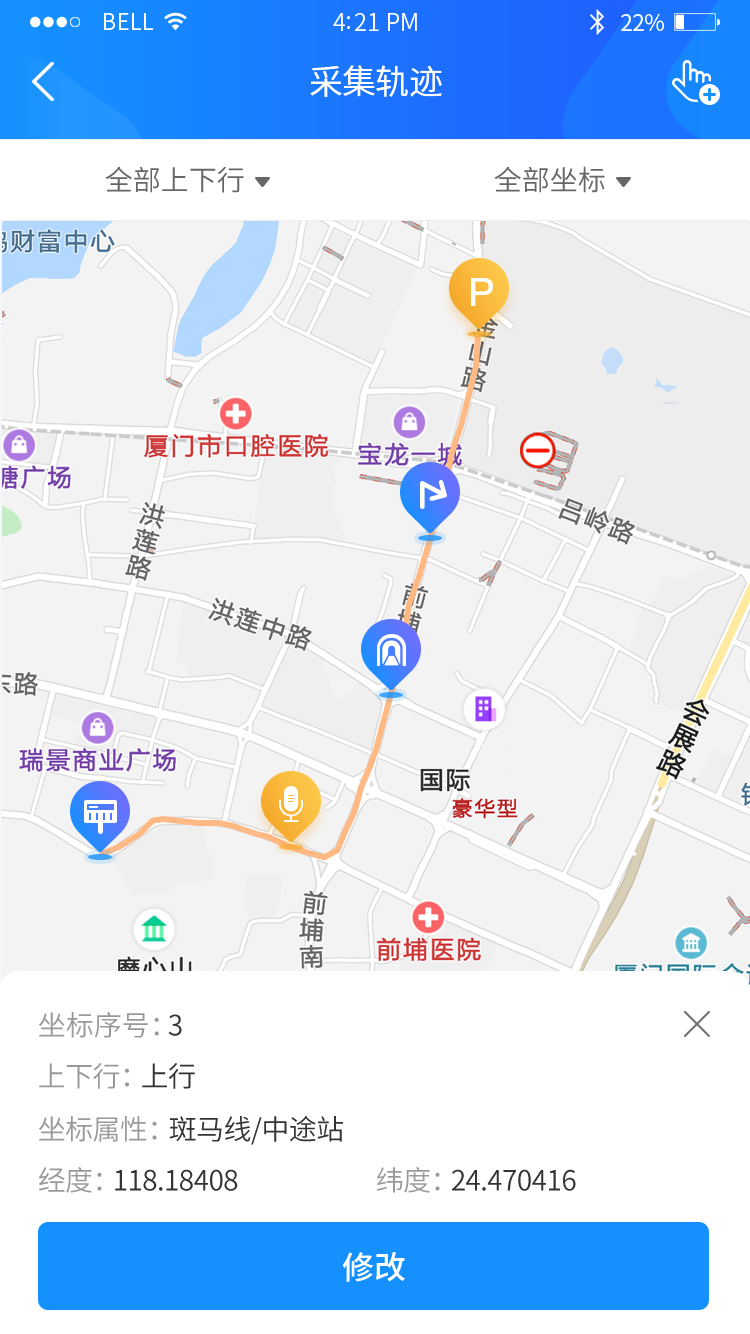
Task: Open the hand-plus collection icon in the header
Action: [x=695, y=83]
